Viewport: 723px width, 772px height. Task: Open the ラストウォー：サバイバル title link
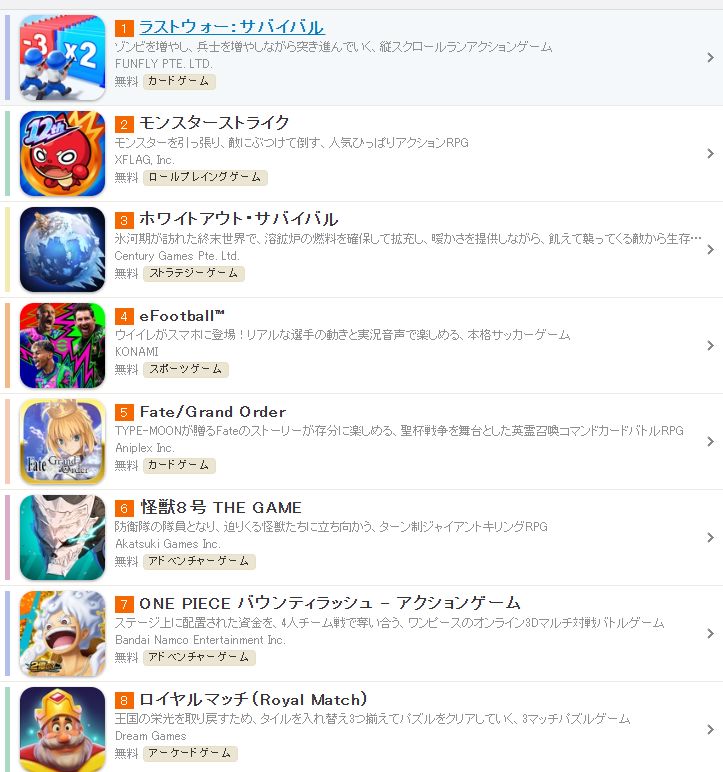coord(231,27)
